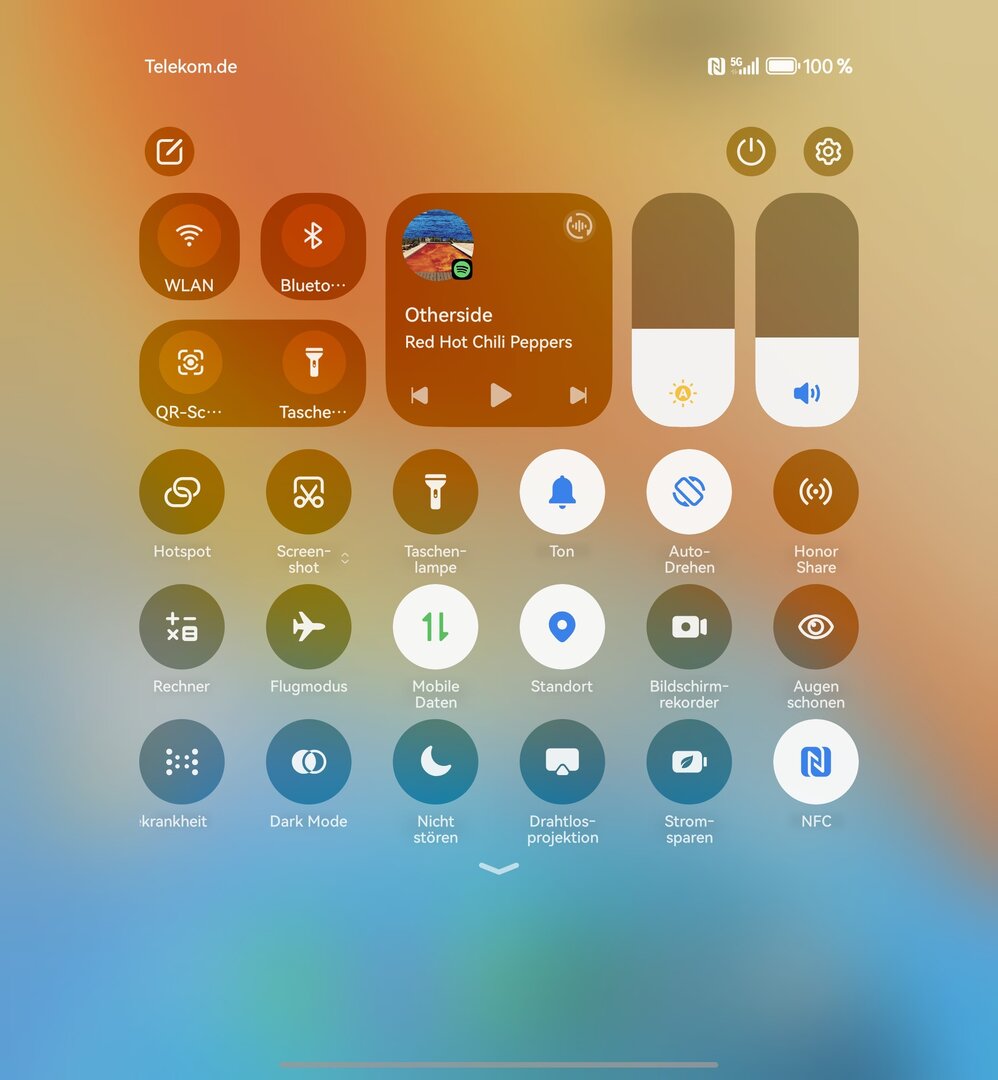Screen dimensions: 998x1080
Task: Turn off the Ton sound toggle
Action: 562,492
